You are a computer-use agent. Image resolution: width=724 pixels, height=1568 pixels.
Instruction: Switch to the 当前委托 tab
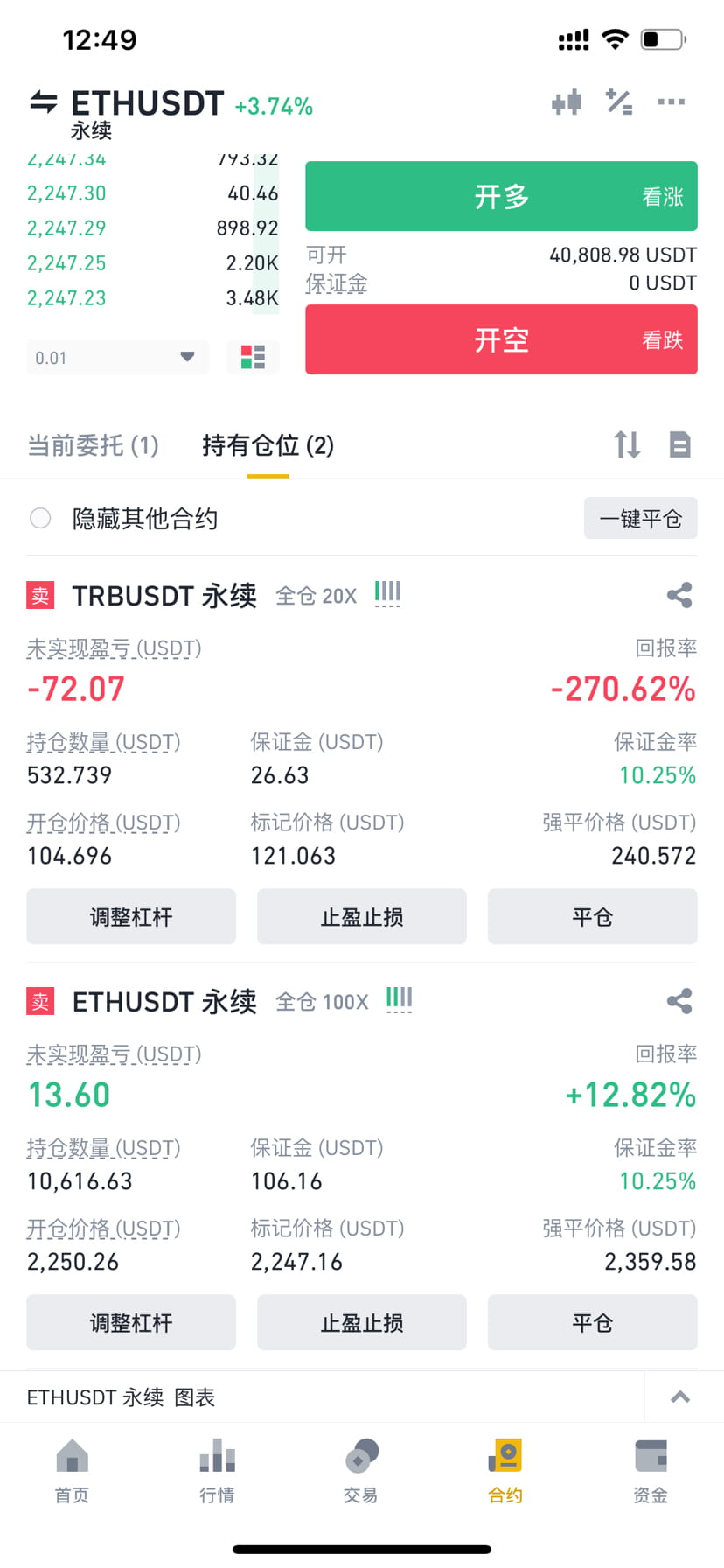pyautogui.click(x=92, y=446)
